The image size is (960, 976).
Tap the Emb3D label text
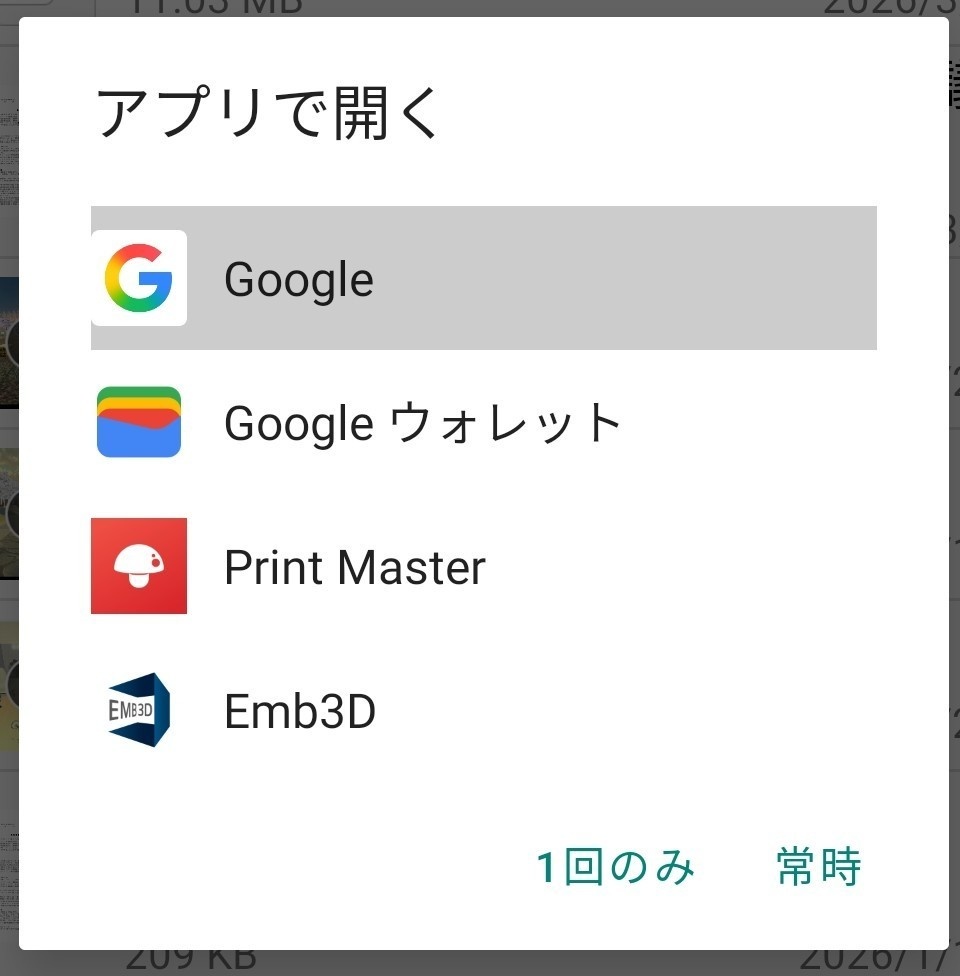click(x=299, y=711)
